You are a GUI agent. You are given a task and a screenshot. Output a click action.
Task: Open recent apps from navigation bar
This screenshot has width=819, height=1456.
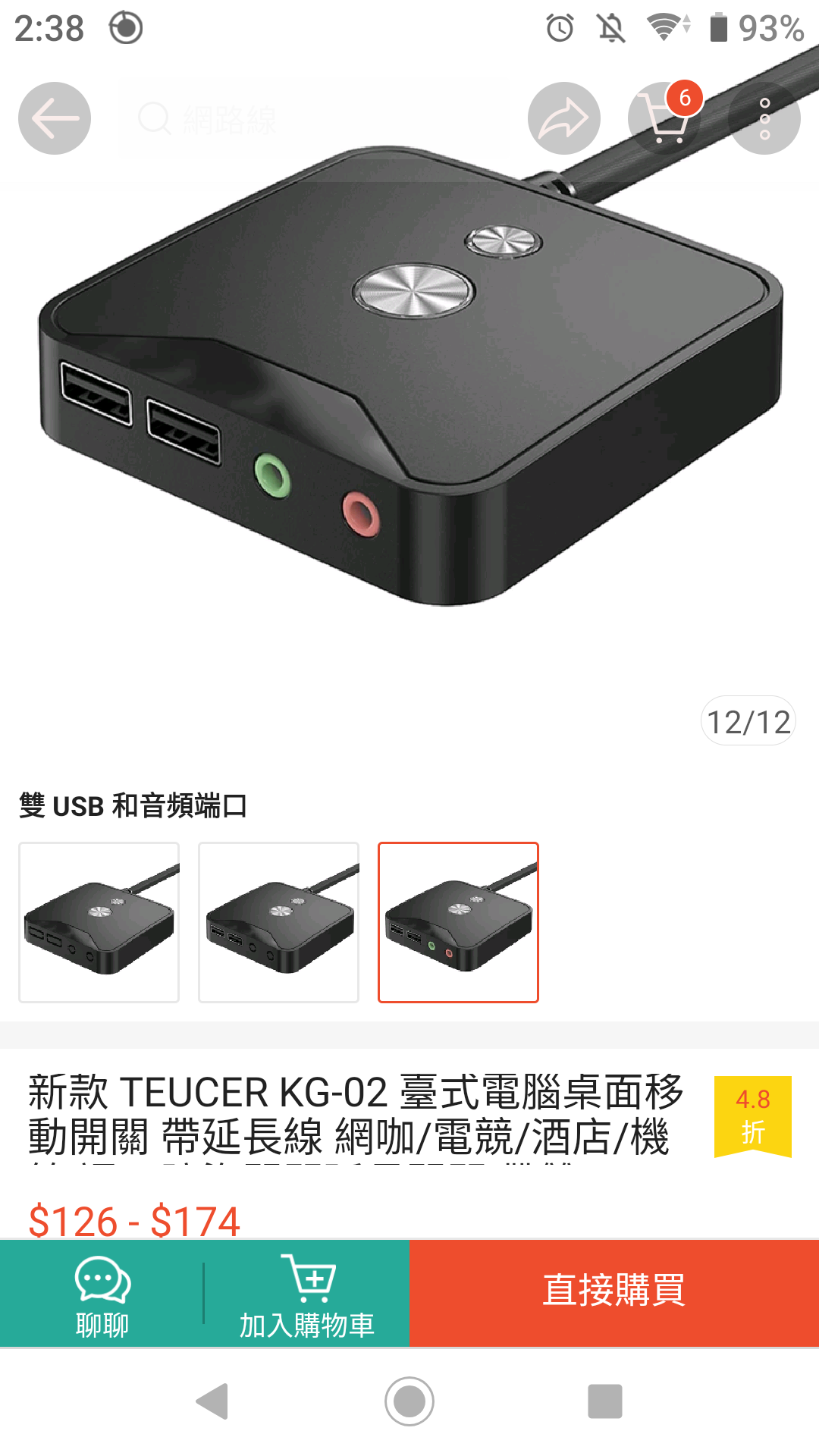[605, 1401]
